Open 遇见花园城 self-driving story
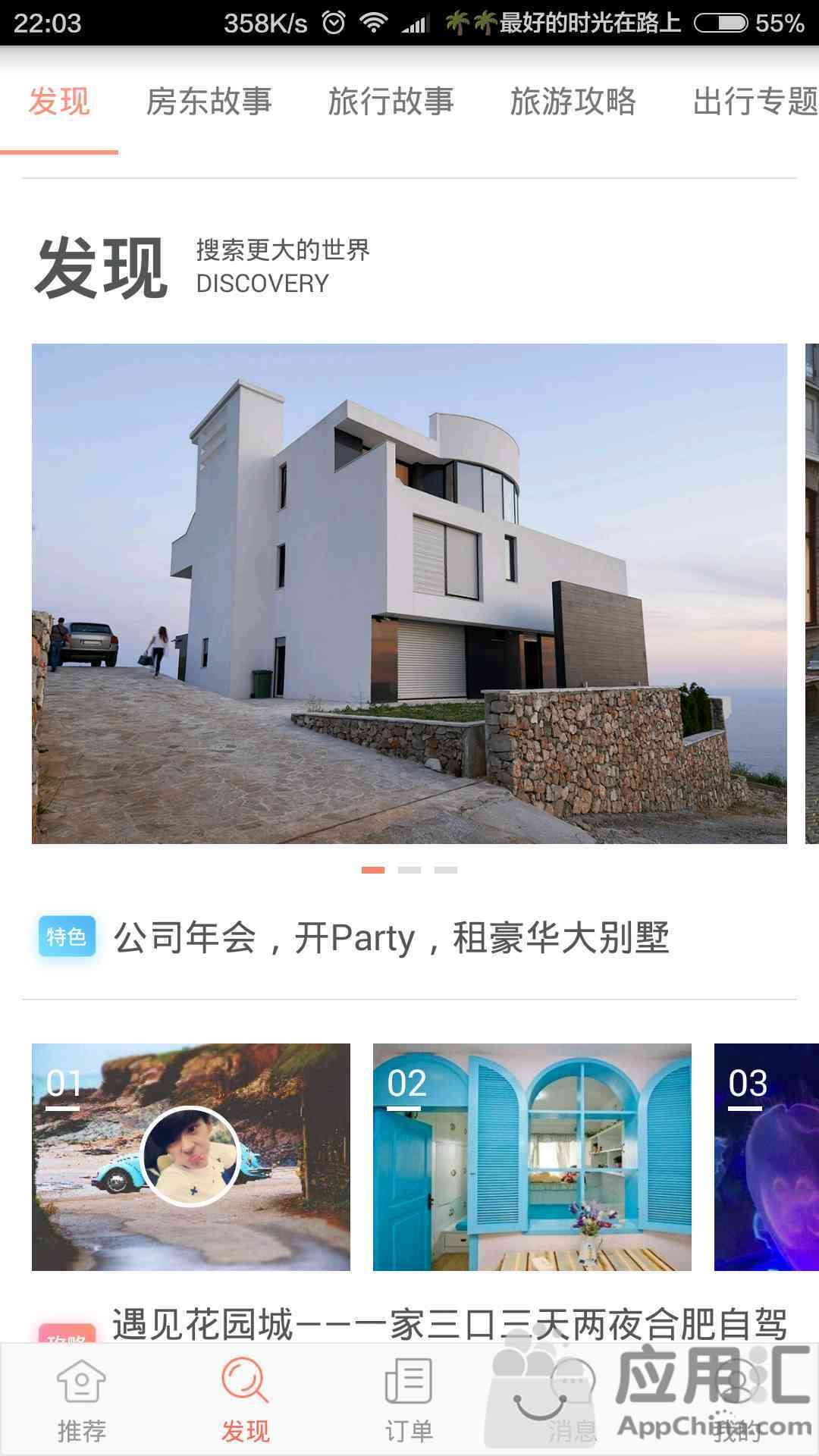 [449, 1324]
